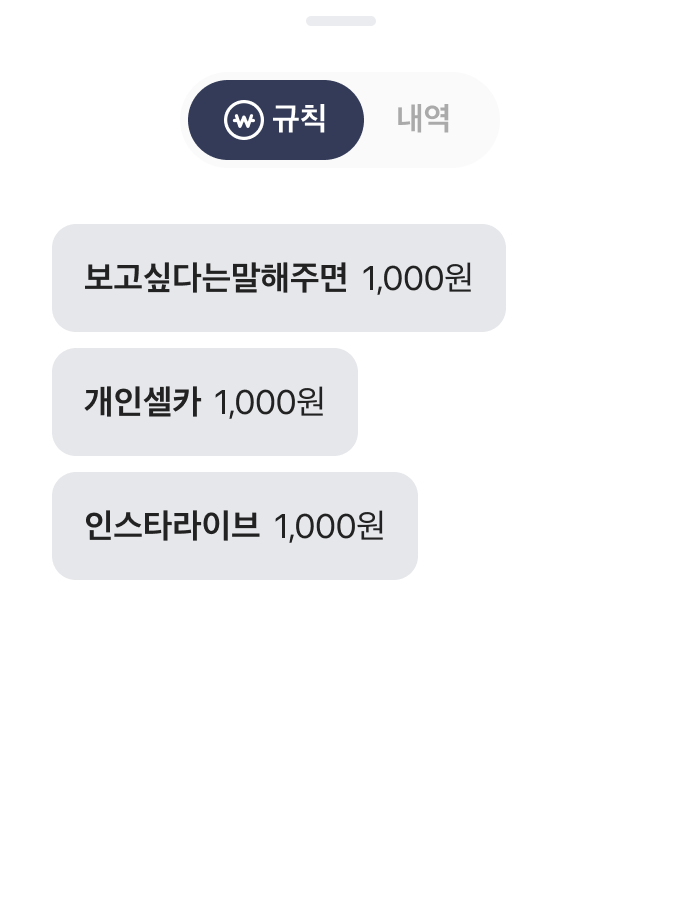Viewport: 680px width, 920px height.
Task: Select the 규칙 tab
Action: 276,120
